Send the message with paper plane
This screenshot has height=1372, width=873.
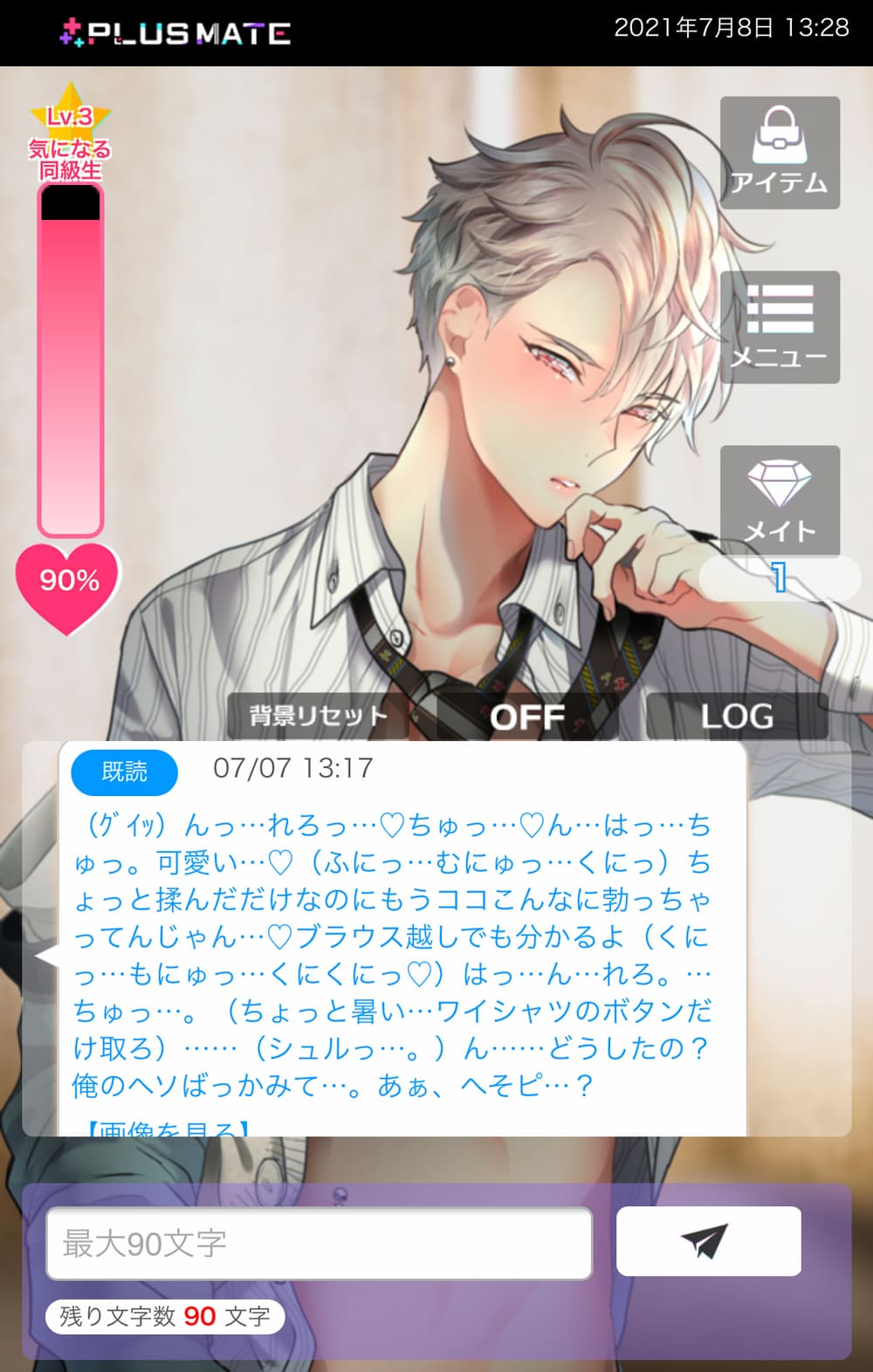(x=708, y=1241)
